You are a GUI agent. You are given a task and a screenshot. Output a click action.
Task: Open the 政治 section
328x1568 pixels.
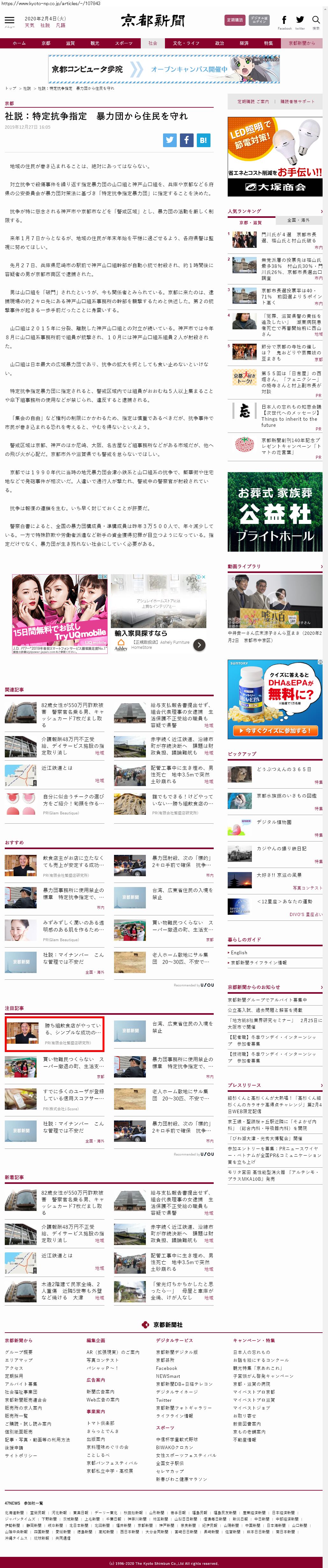click(x=220, y=43)
